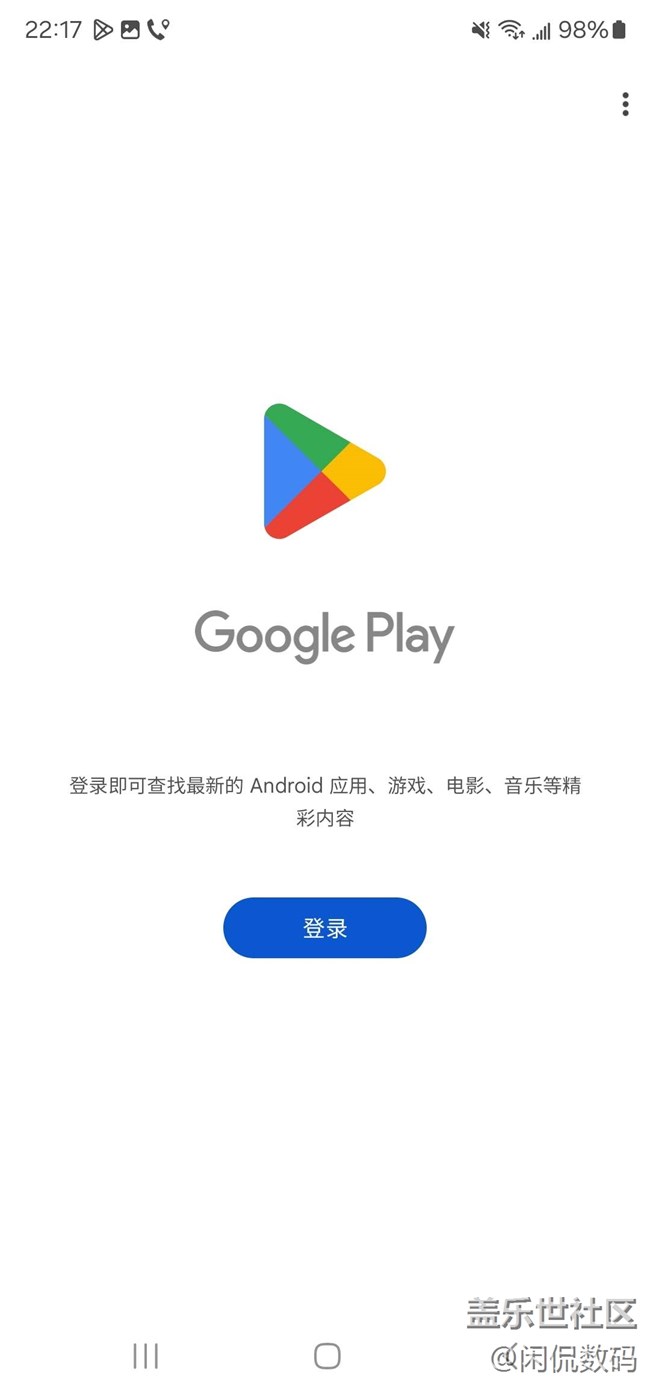Go to the home screen
Viewport: 650px width, 1394px height.
tap(327, 1356)
